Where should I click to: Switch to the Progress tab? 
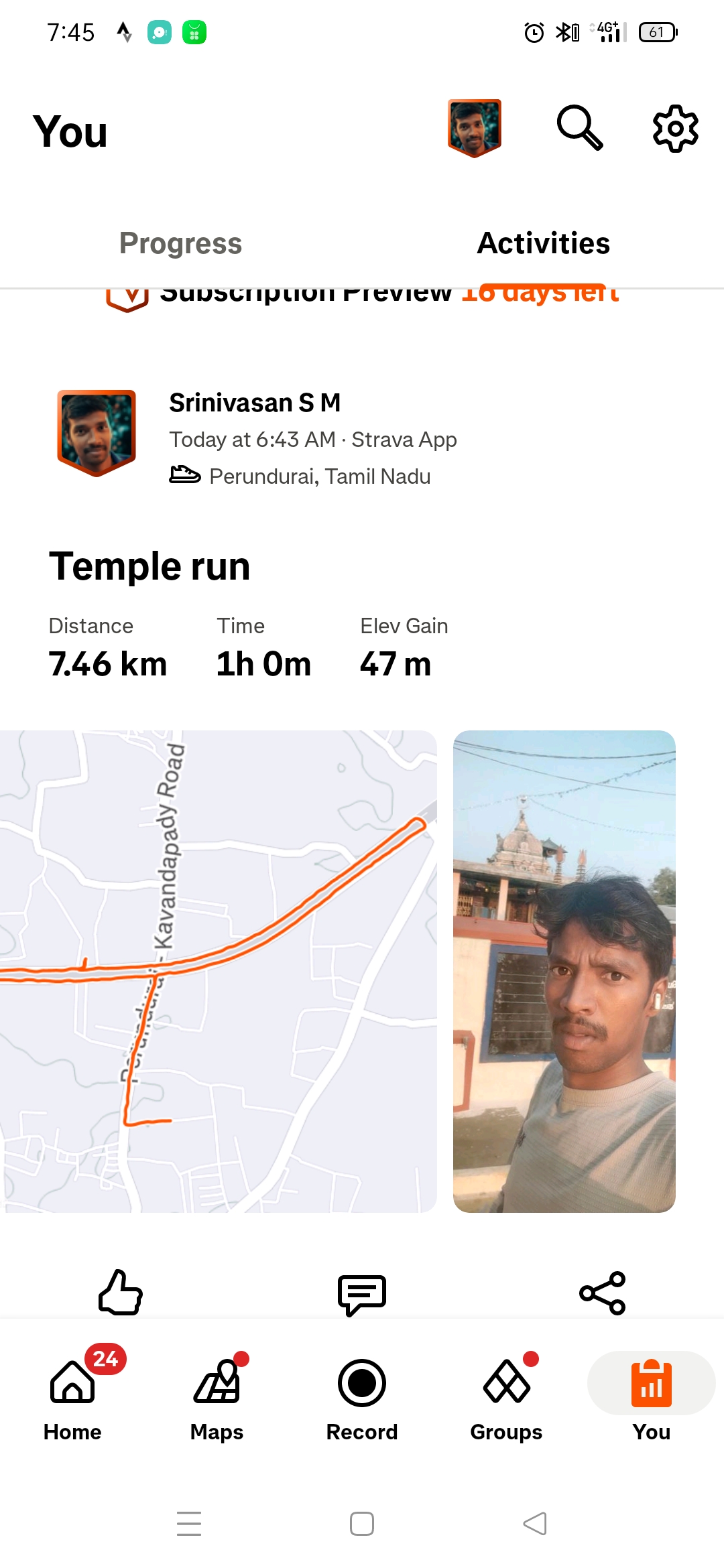point(180,243)
